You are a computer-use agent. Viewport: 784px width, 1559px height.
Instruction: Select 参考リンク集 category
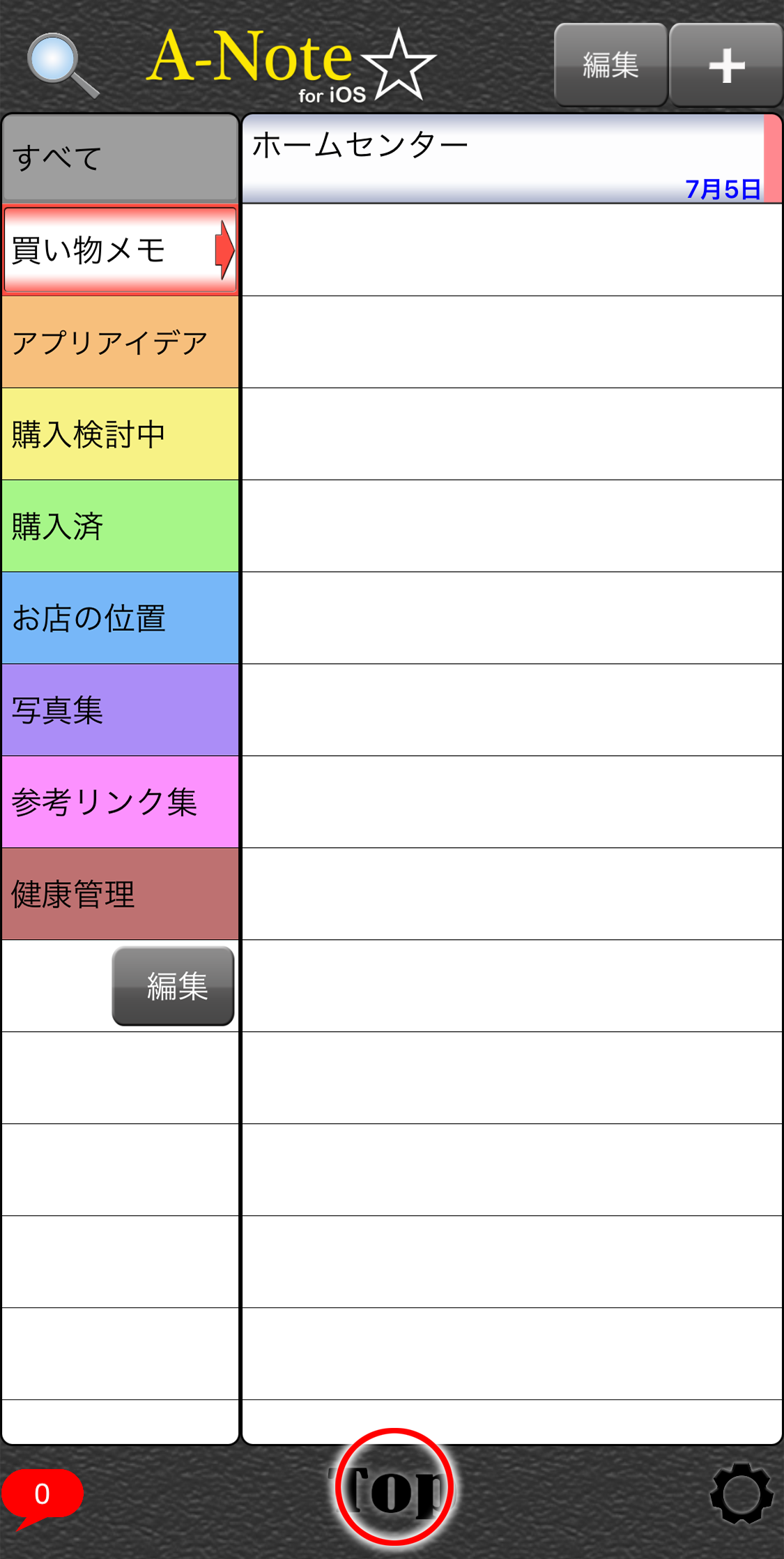[121, 802]
